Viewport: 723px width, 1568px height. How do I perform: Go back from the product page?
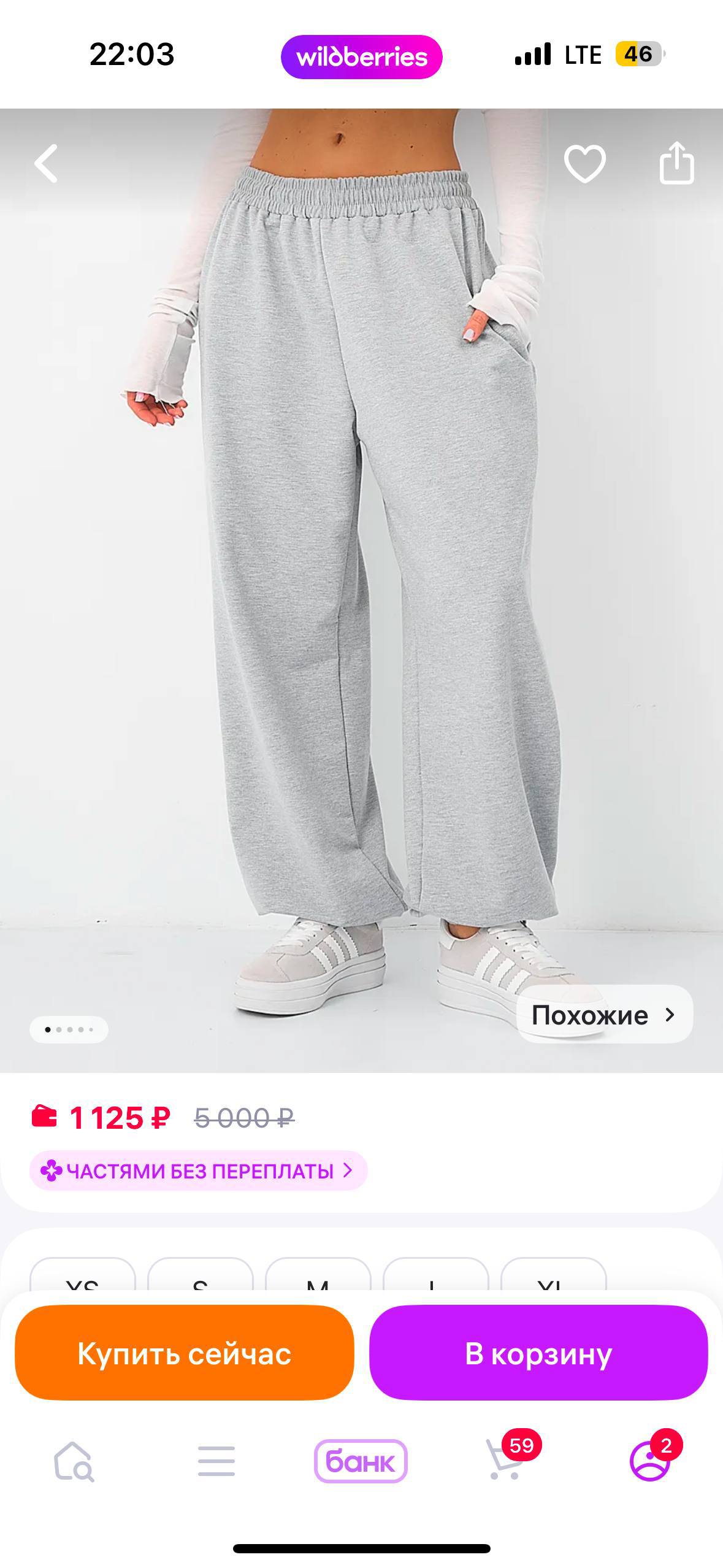pyautogui.click(x=46, y=164)
